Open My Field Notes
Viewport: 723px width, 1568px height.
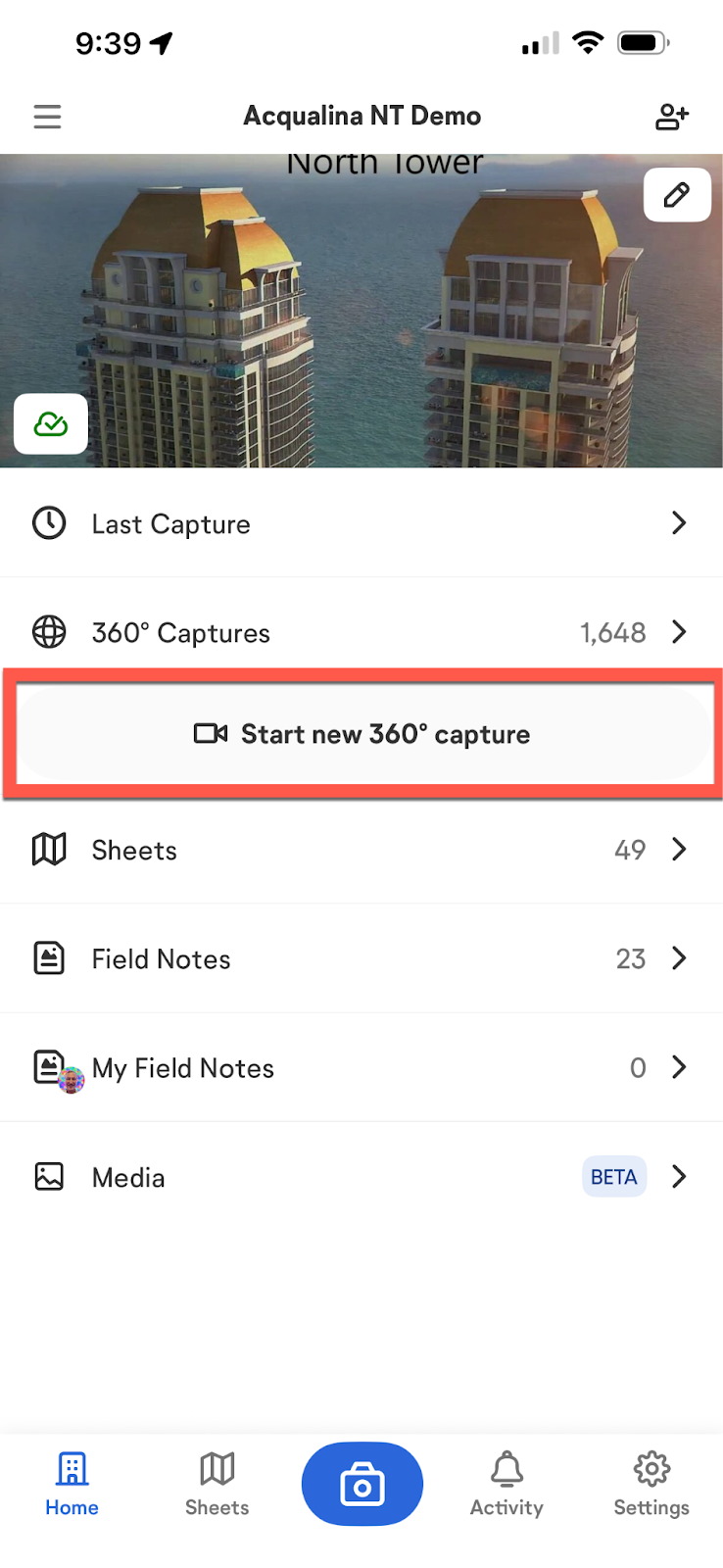(361, 1067)
